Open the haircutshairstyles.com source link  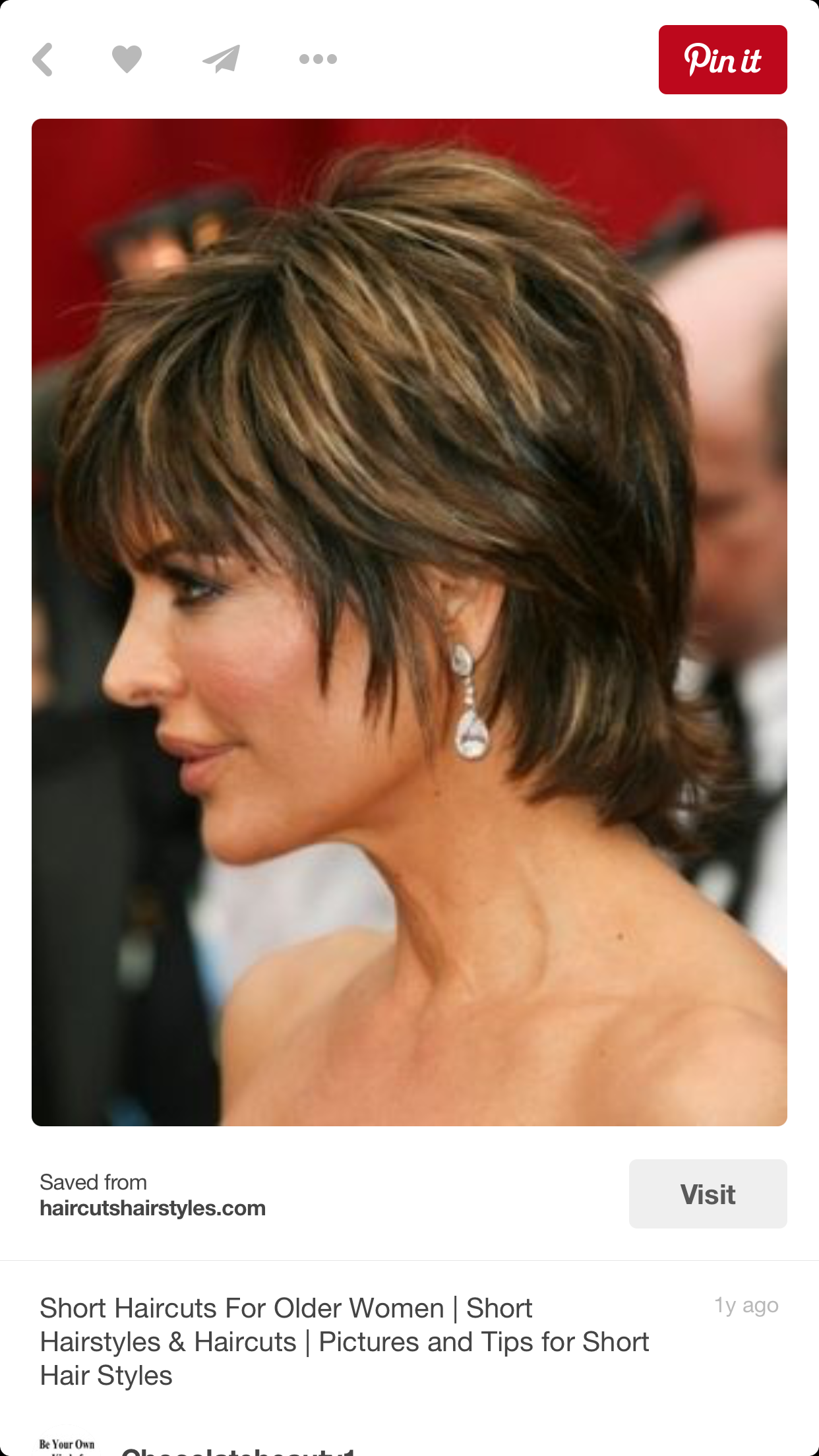pyautogui.click(x=152, y=1208)
